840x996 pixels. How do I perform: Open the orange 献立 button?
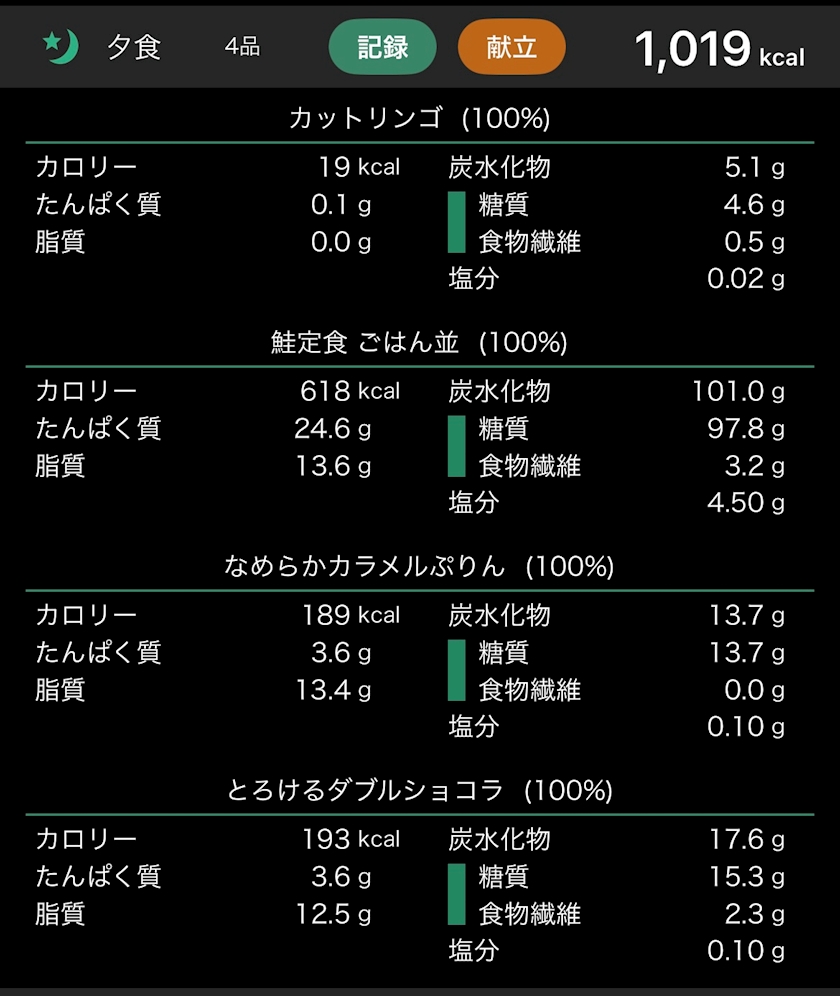(511, 47)
